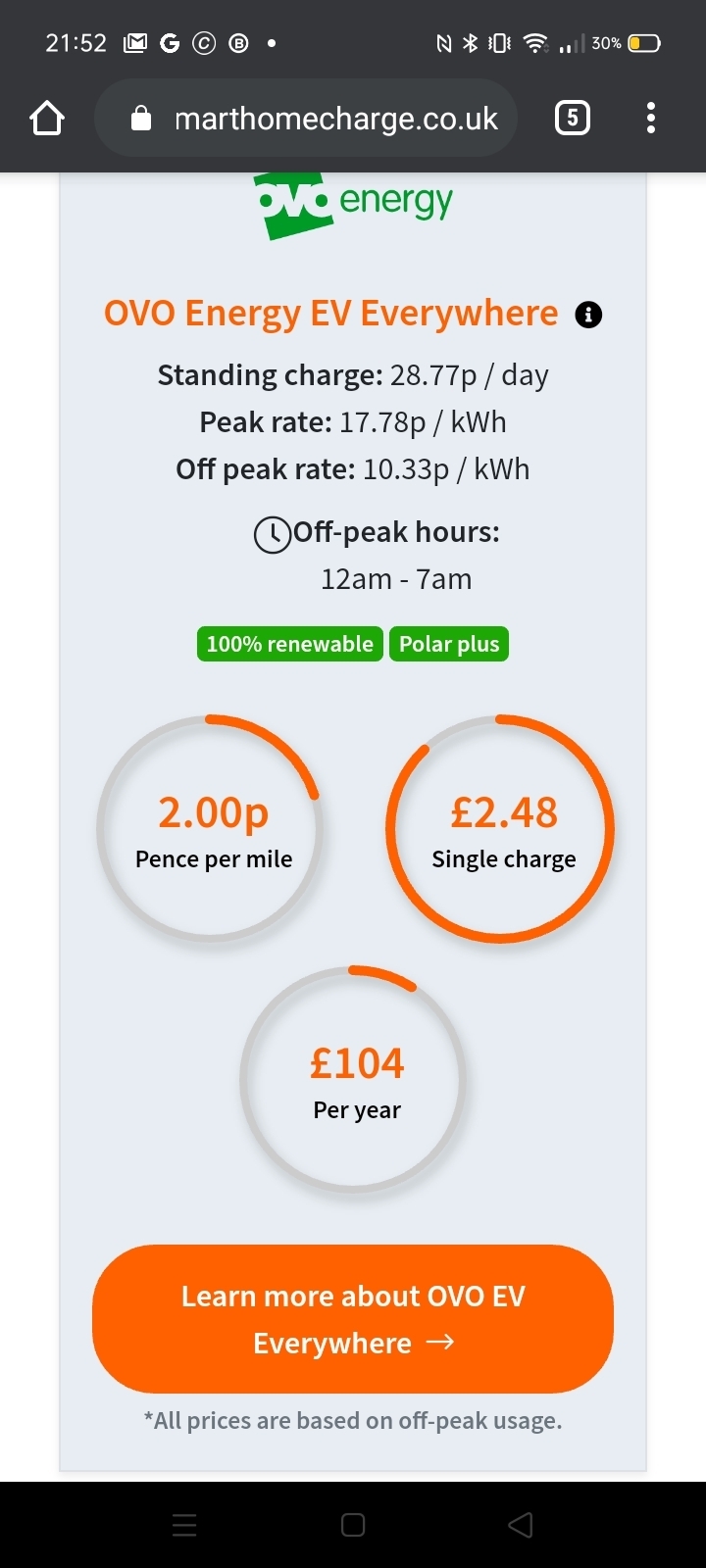The height and width of the screenshot is (1568, 706).
Task: Open recent apps from navigation bar
Action: tap(184, 1525)
